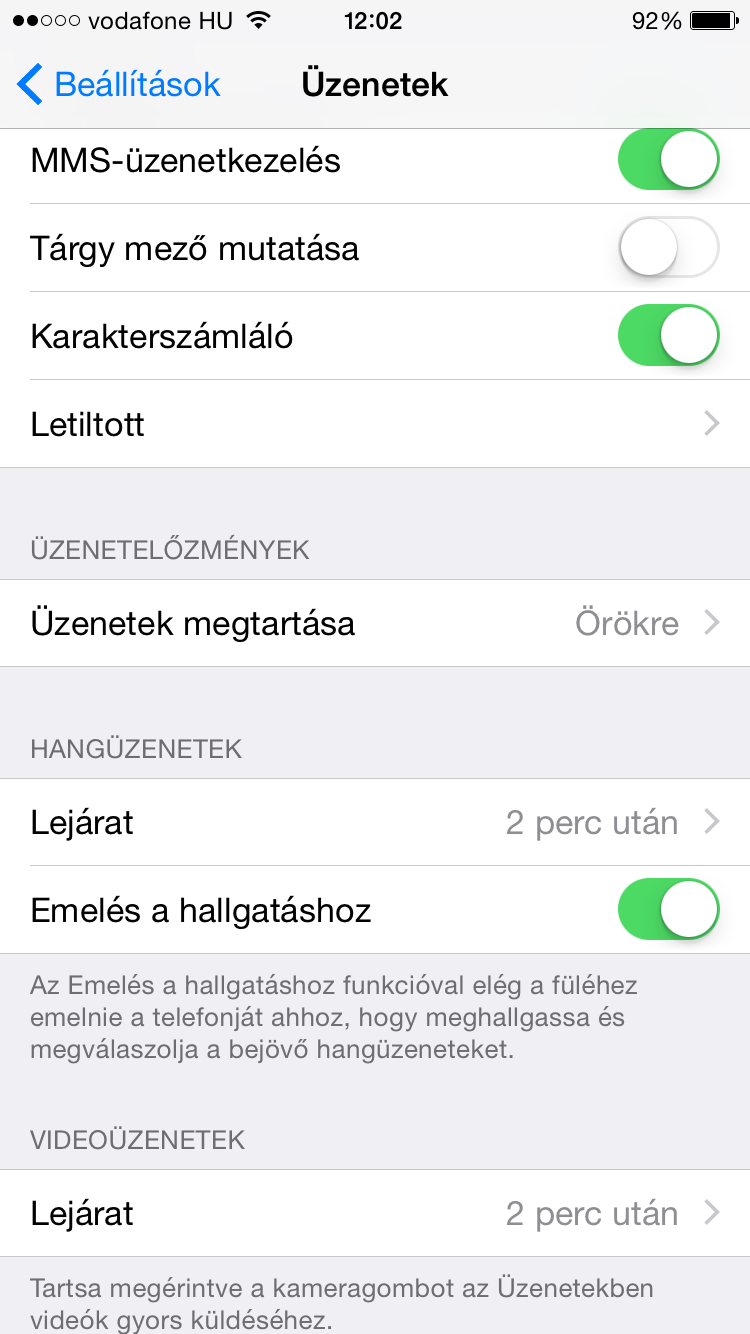Open Lejárat under Videoüzenetek

[375, 1214]
